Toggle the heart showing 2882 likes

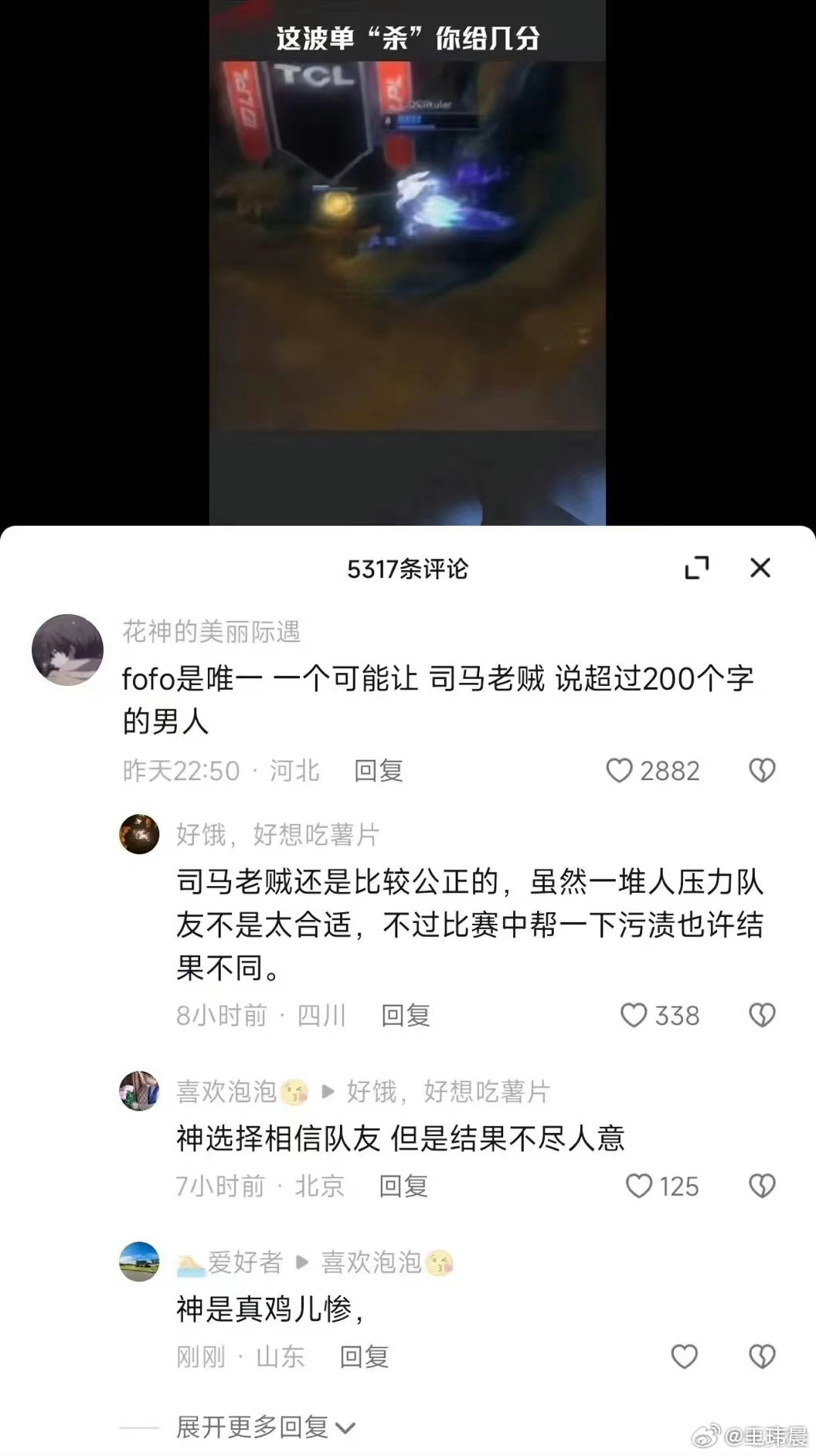coord(620,771)
